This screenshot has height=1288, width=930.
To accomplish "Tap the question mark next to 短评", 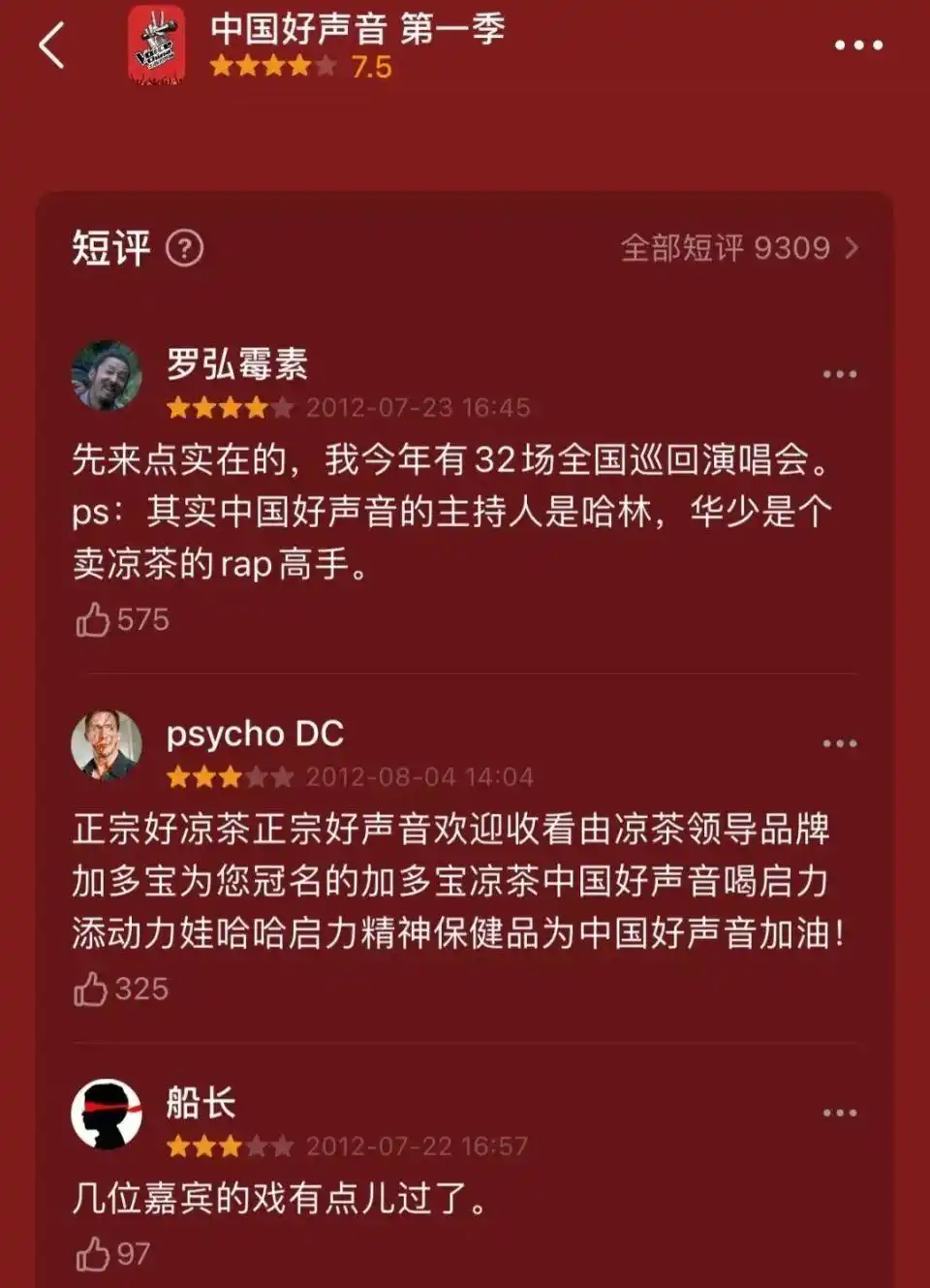I will coord(182,251).
